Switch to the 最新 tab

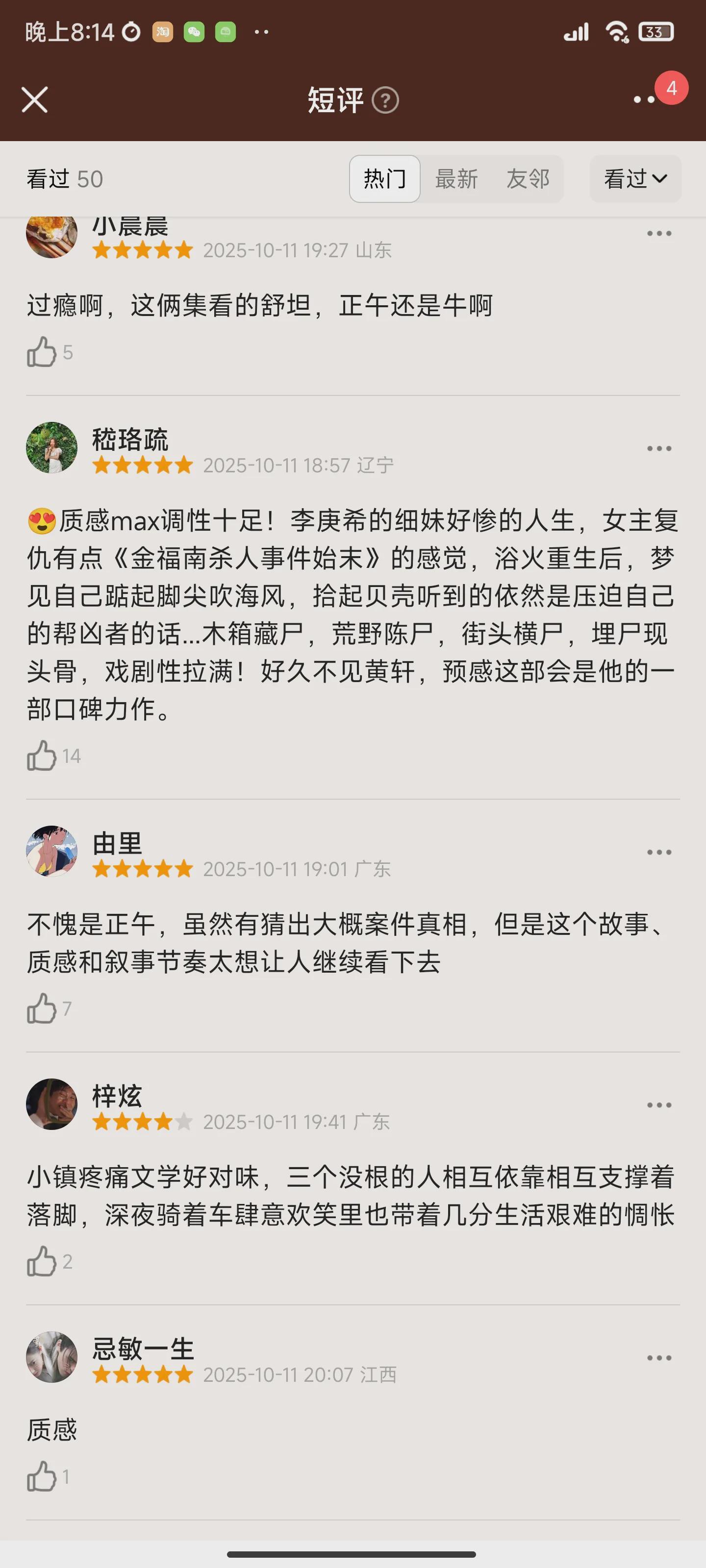(456, 179)
